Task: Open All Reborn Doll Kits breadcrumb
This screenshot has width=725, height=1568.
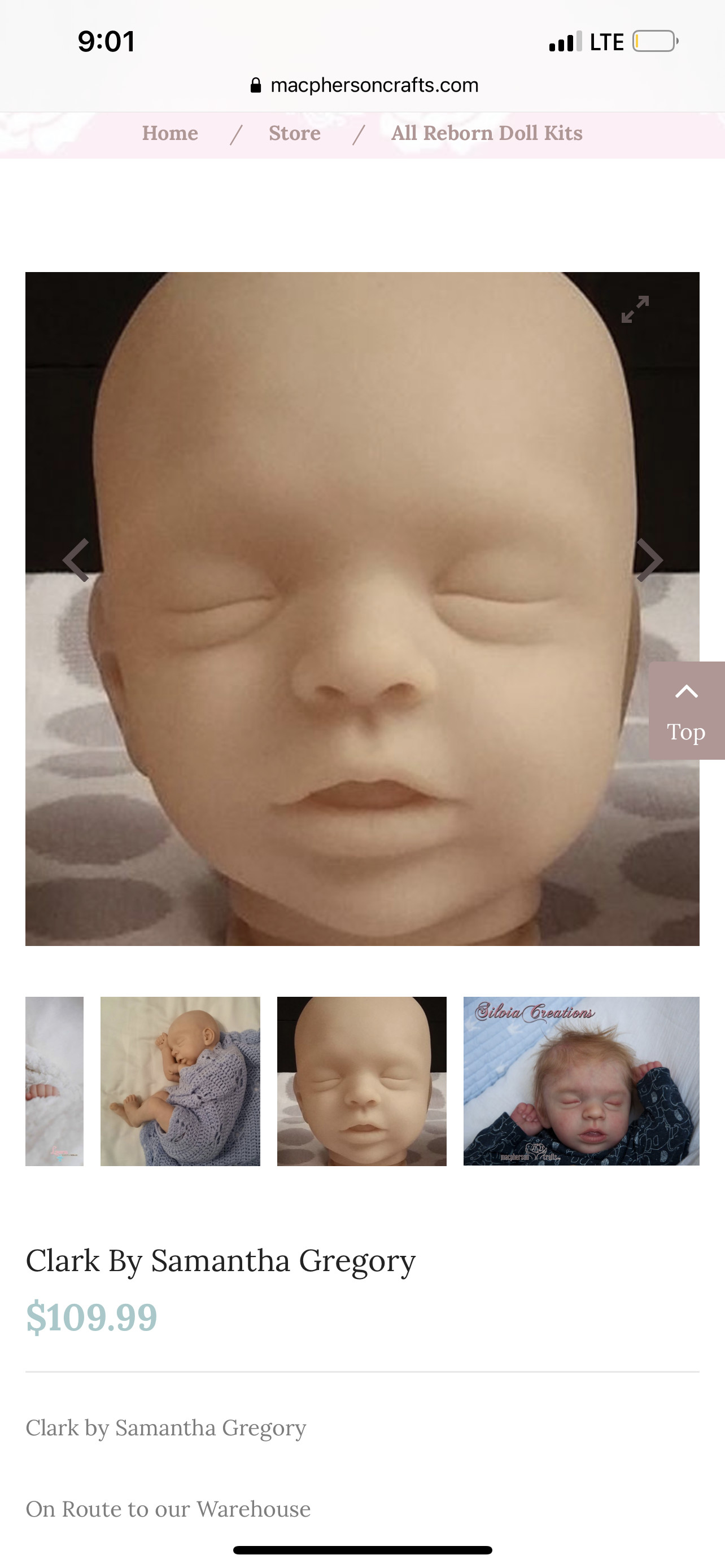Action: coord(486,133)
